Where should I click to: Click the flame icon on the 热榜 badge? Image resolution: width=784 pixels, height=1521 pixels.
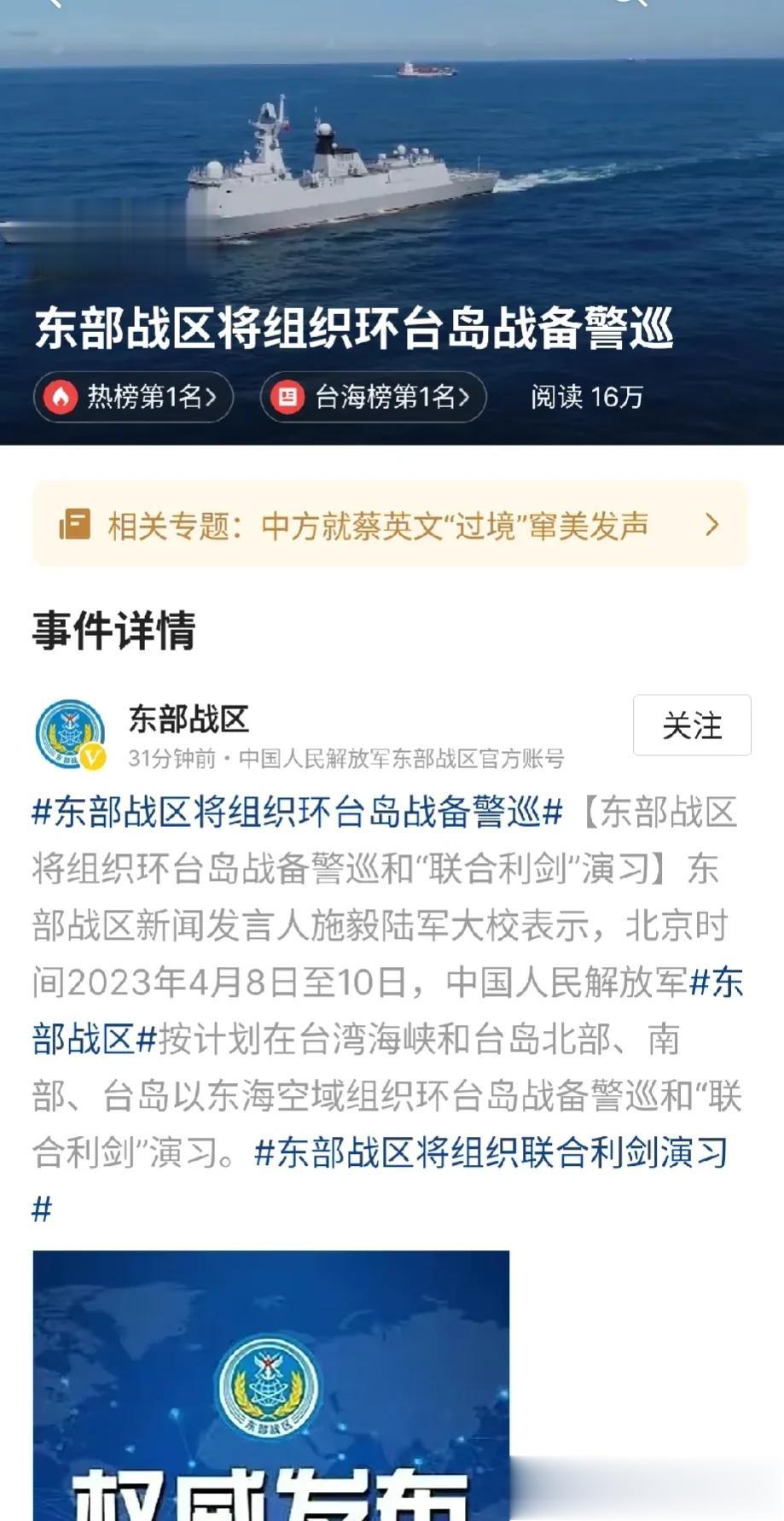[x=60, y=395]
